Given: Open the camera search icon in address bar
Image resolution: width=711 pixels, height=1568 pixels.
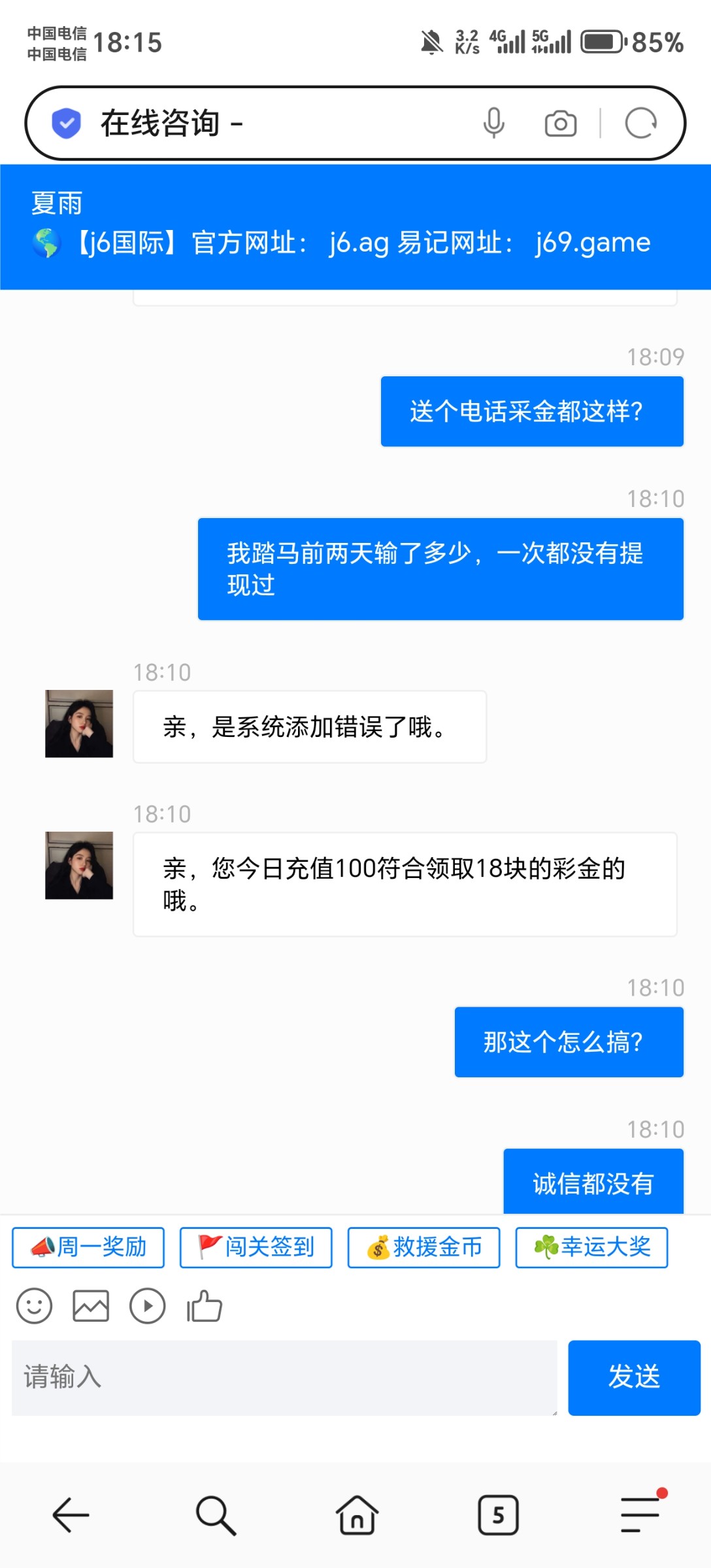Looking at the screenshot, I should coord(560,122).
